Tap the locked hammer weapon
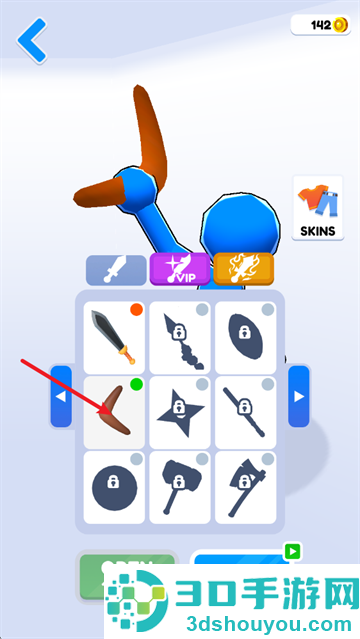The height and width of the screenshot is (639, 360). 180,487
